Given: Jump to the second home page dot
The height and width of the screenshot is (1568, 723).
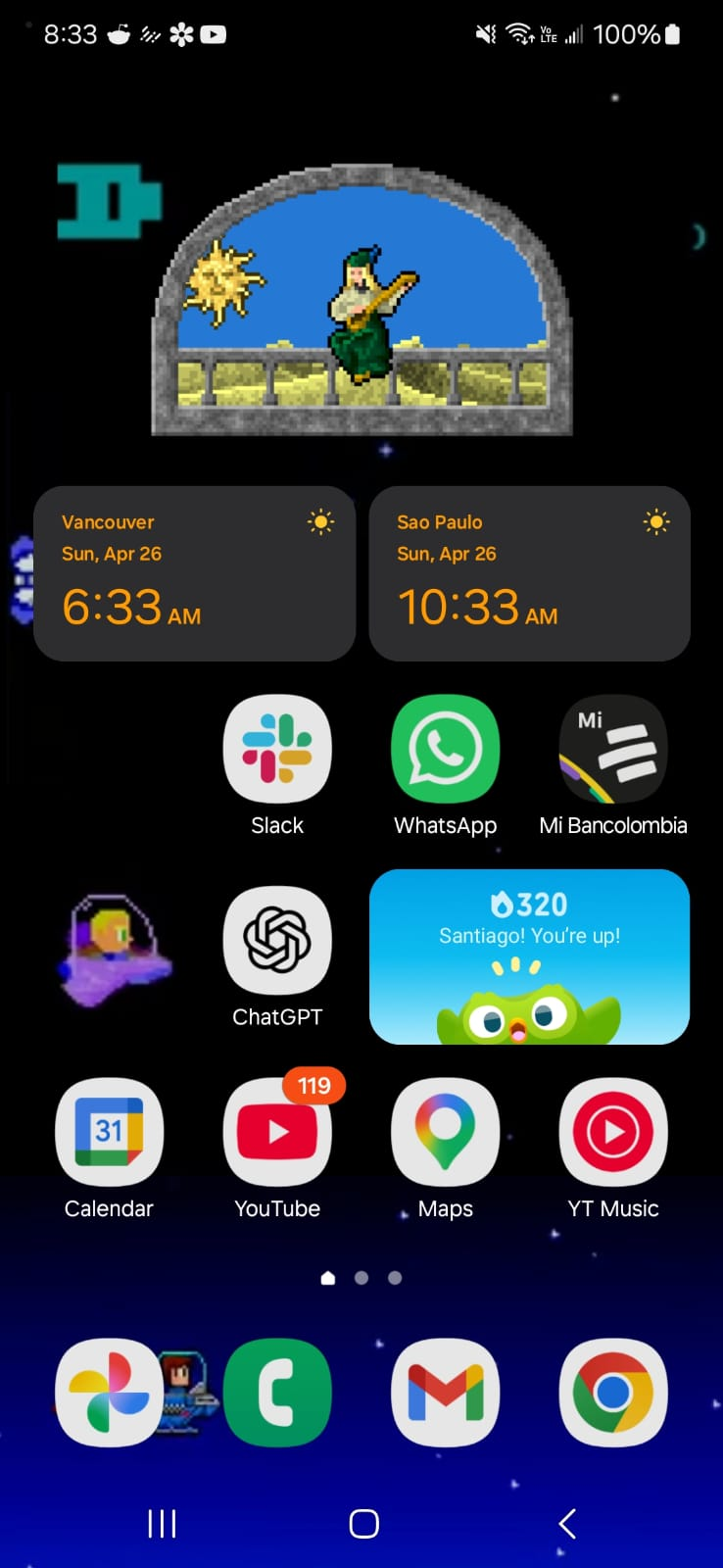Looking at the screenshot, I should (361, 1278).
